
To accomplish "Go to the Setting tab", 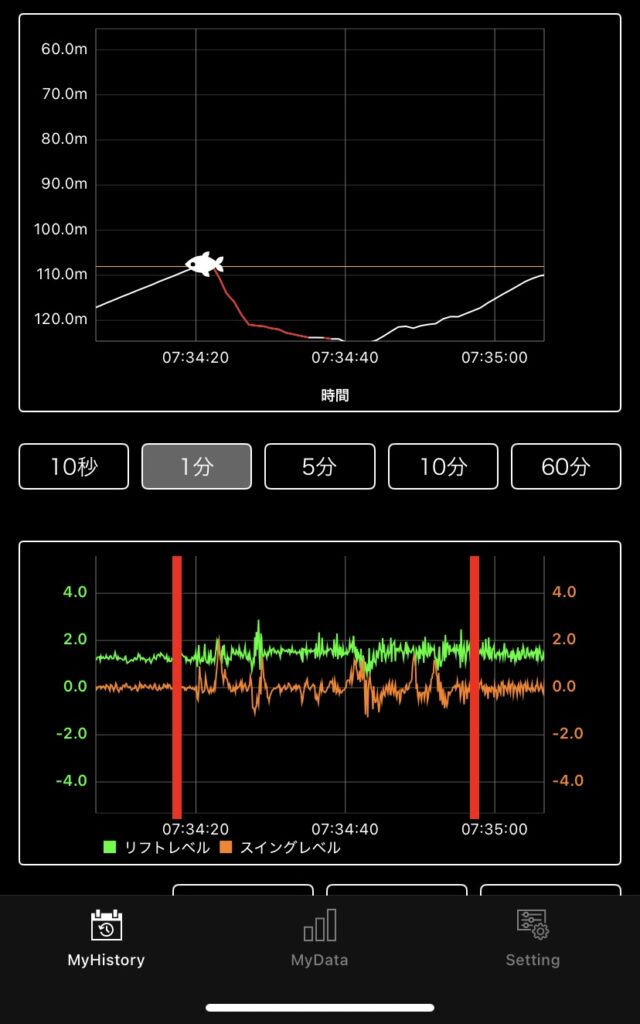I will 532,939.
